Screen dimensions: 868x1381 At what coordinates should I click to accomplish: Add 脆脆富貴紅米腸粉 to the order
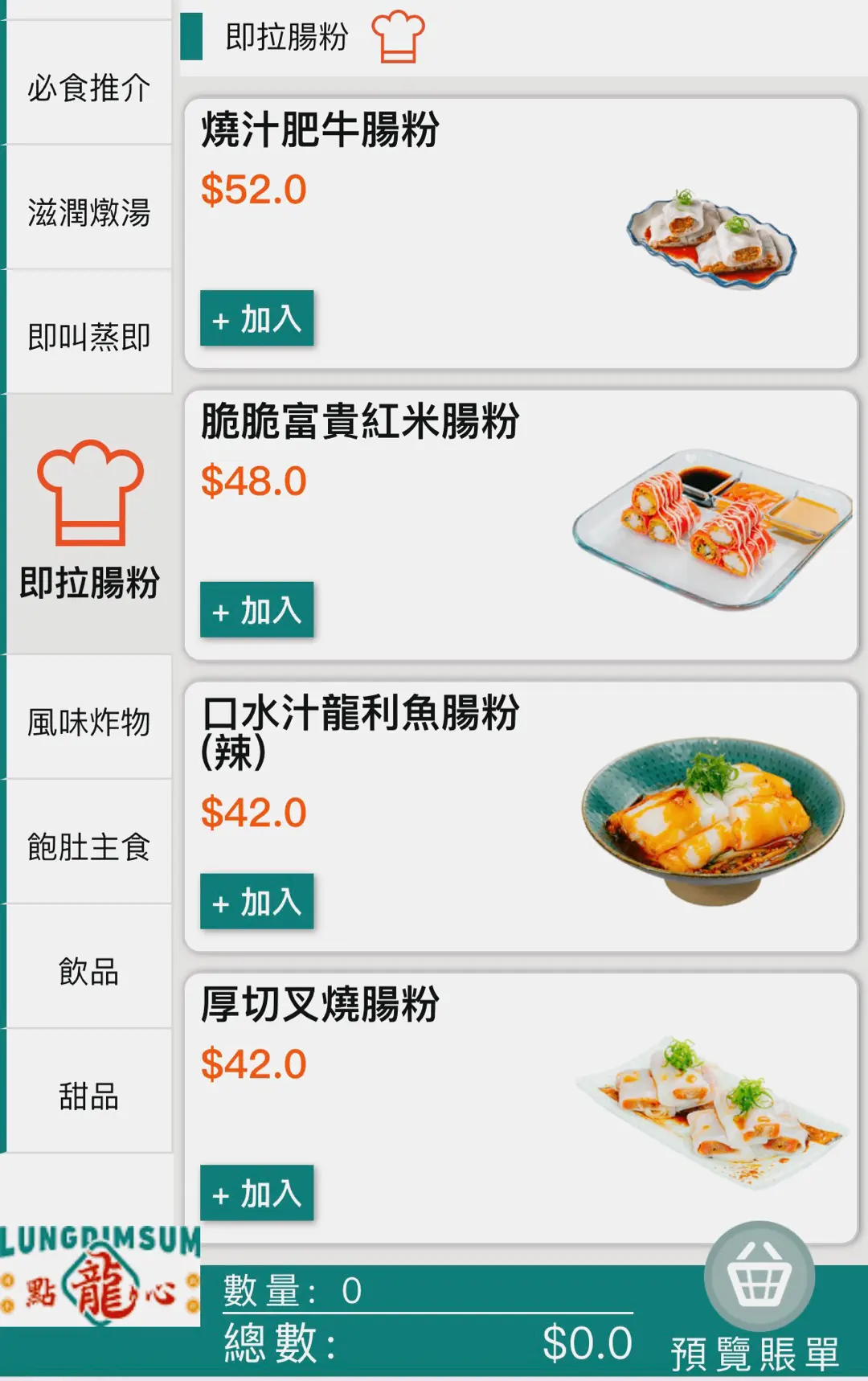pyautogui.click(x=256, y=610)
